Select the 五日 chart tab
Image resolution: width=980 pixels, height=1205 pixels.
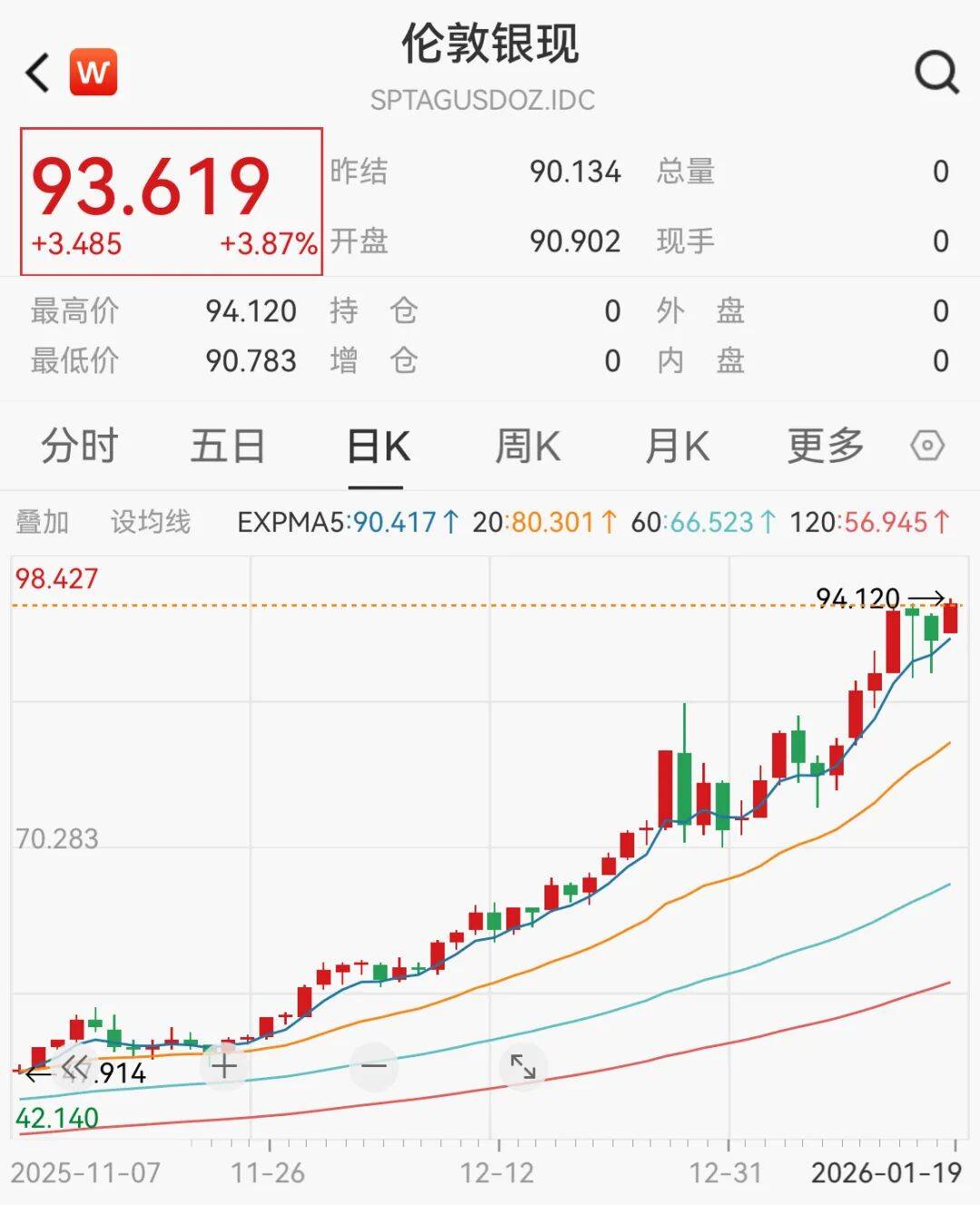point(227,446)
